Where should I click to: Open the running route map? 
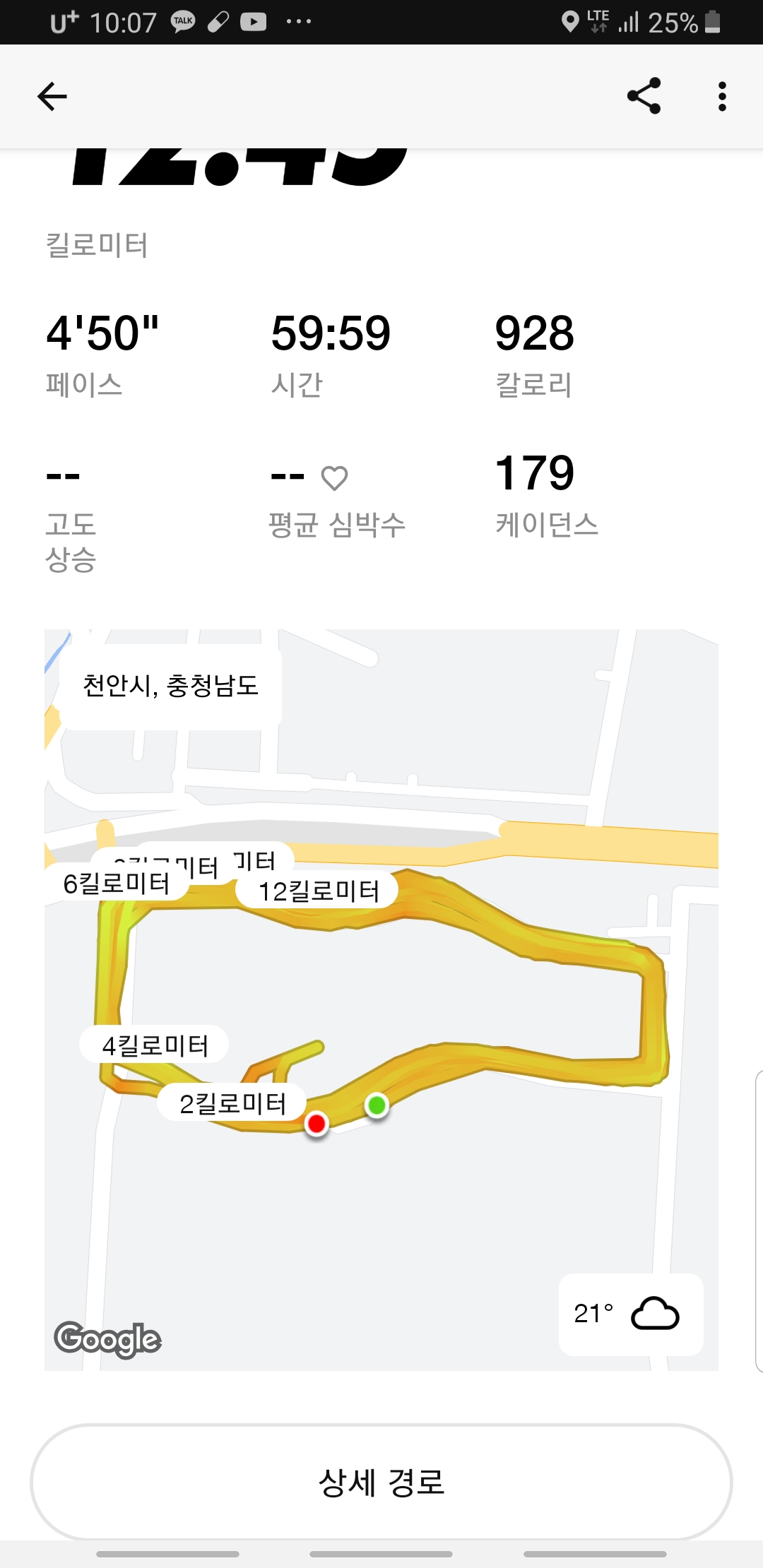381,999
